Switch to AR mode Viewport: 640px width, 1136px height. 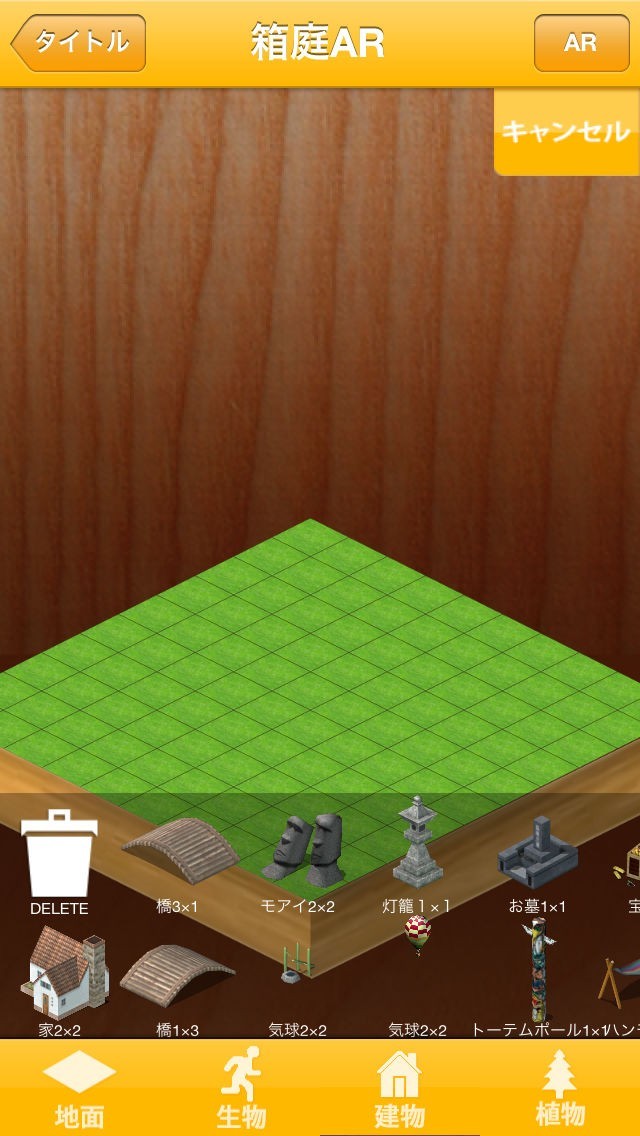click(581, 43)
